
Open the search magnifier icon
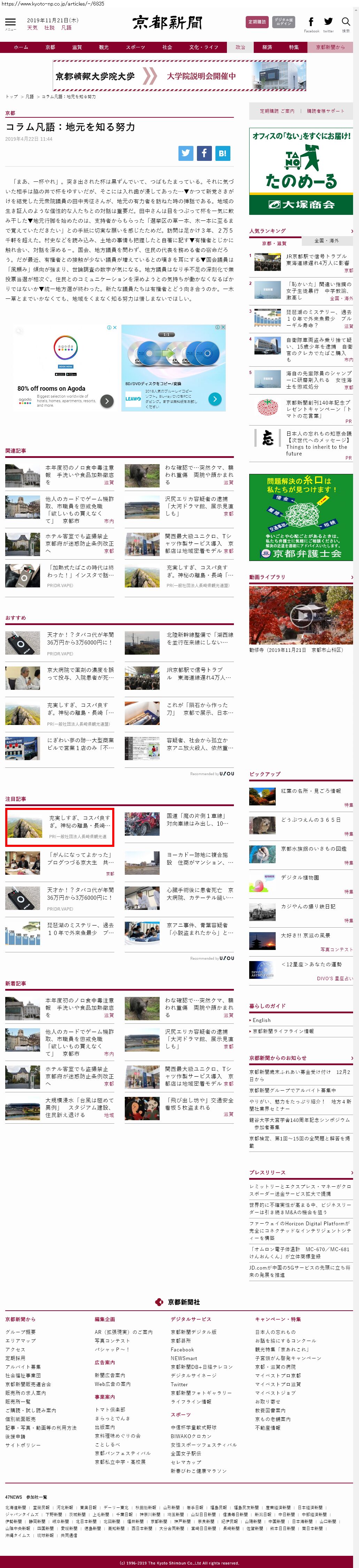(346, 23)
